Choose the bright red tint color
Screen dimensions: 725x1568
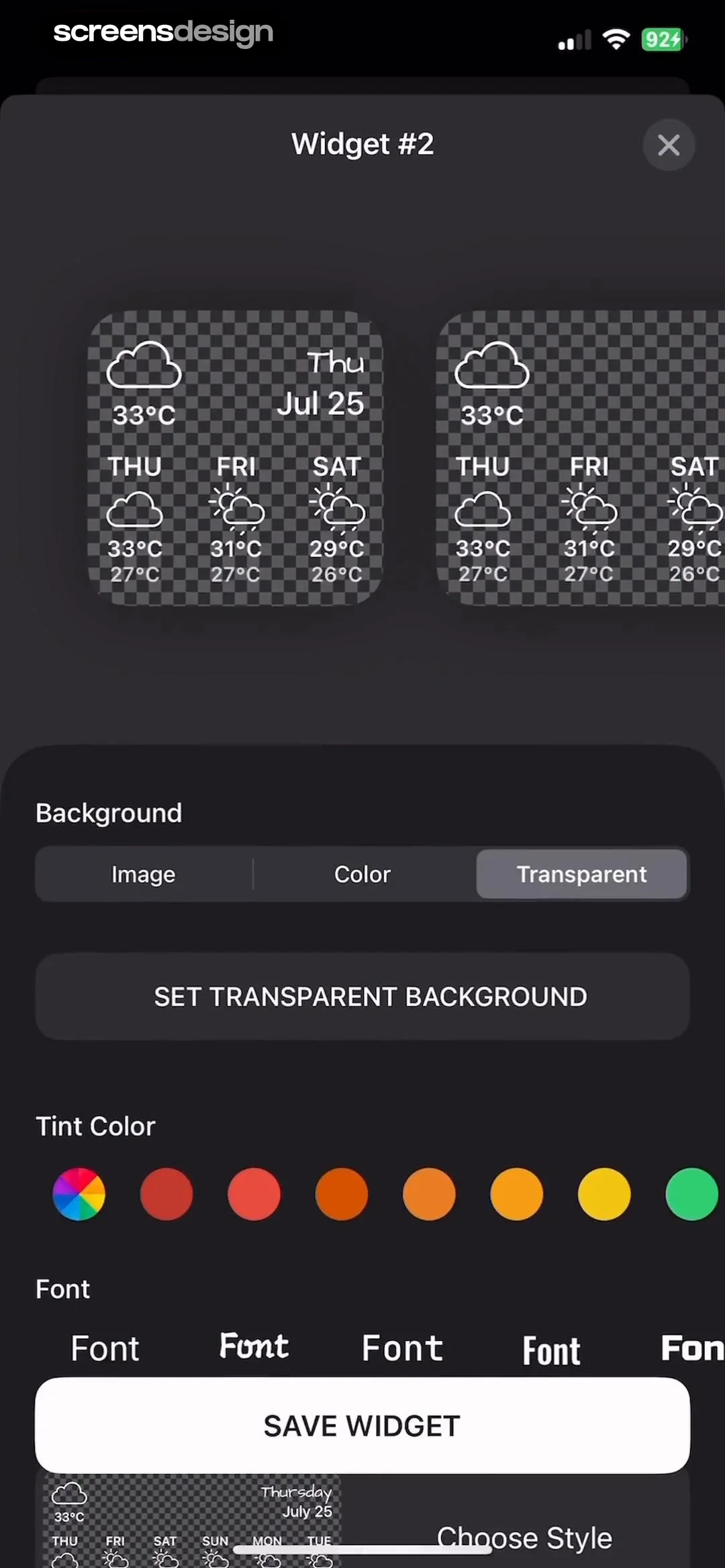coord(254,1194)
